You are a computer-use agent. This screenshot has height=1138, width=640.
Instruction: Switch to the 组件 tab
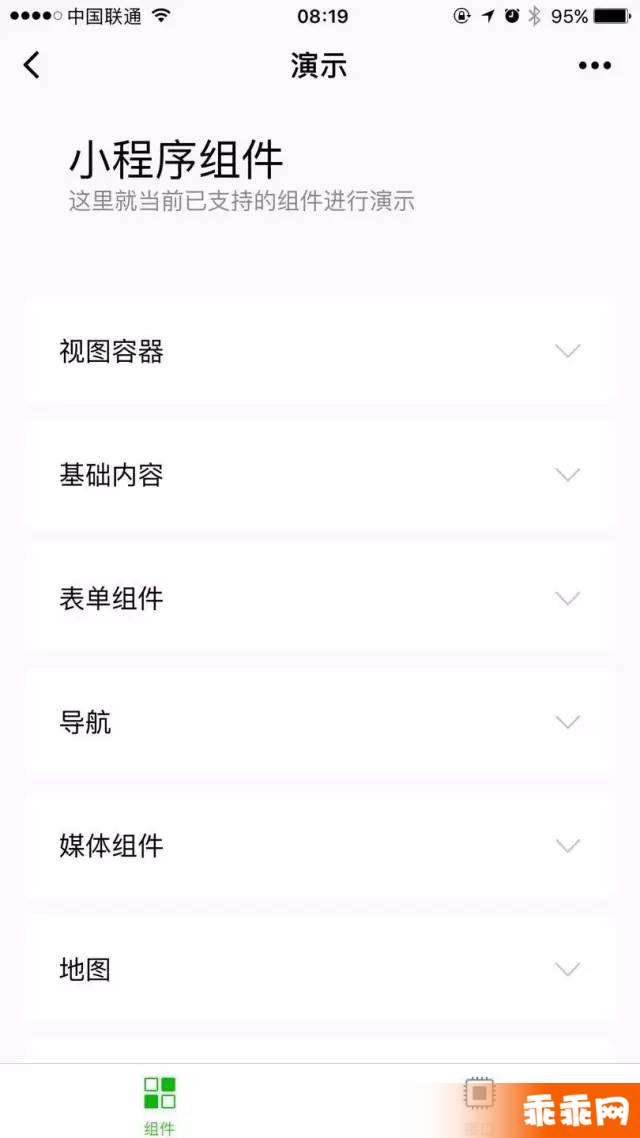(x=160, y=1104)
